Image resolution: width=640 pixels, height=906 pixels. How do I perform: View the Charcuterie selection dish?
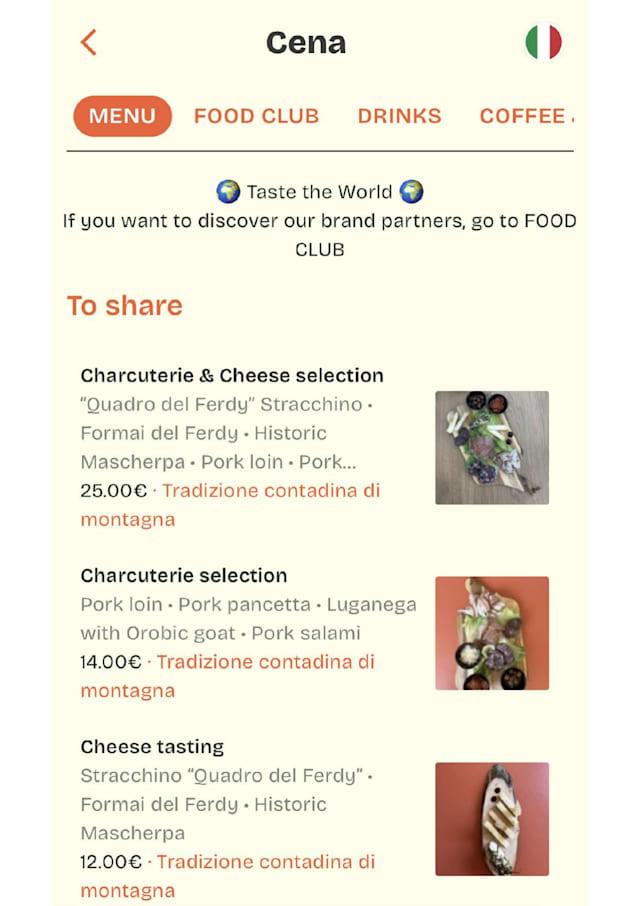pyautogui.click(x=184, y=576)
